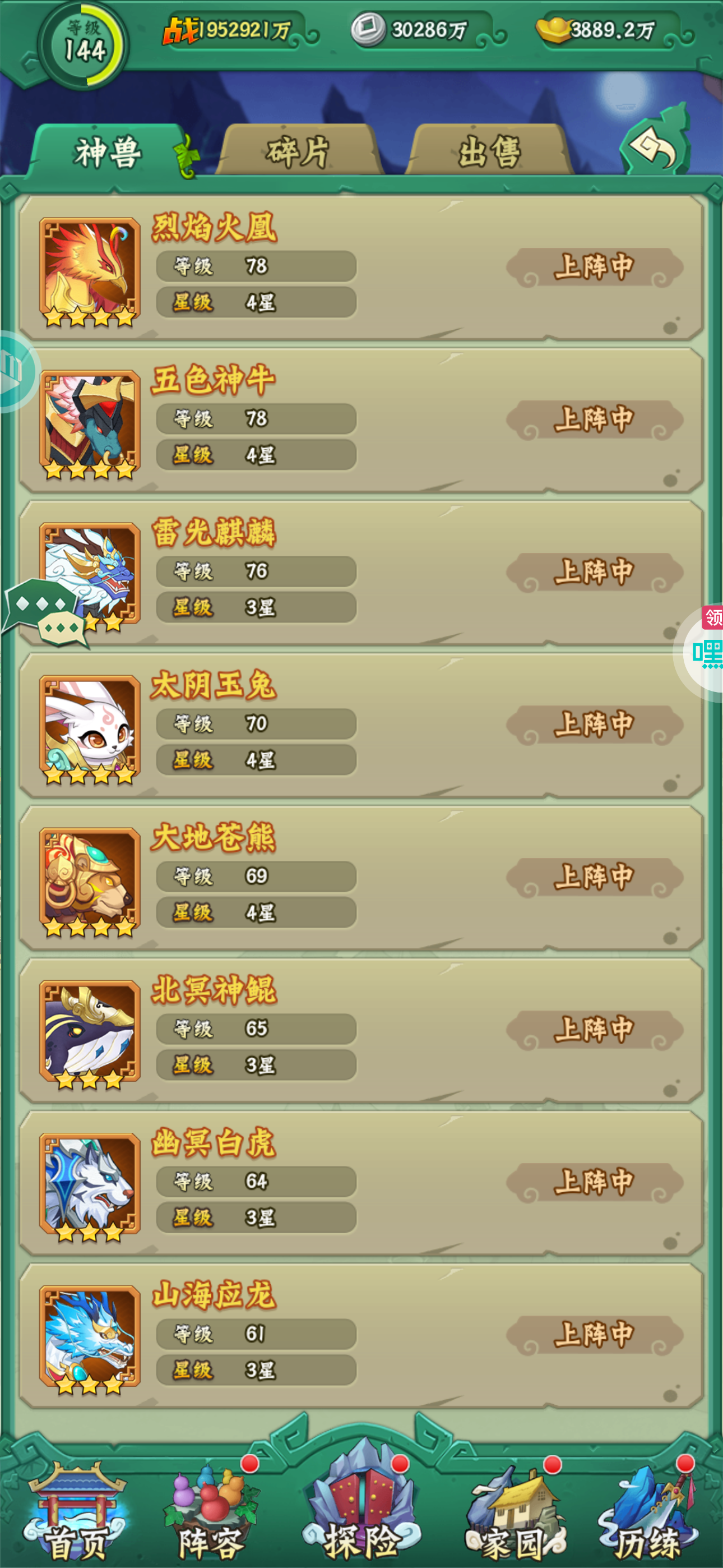The width and height of the screenshot is (723, 1568).
Task: Tap the level 144 player avatar
Action: [x=84, y=45]
